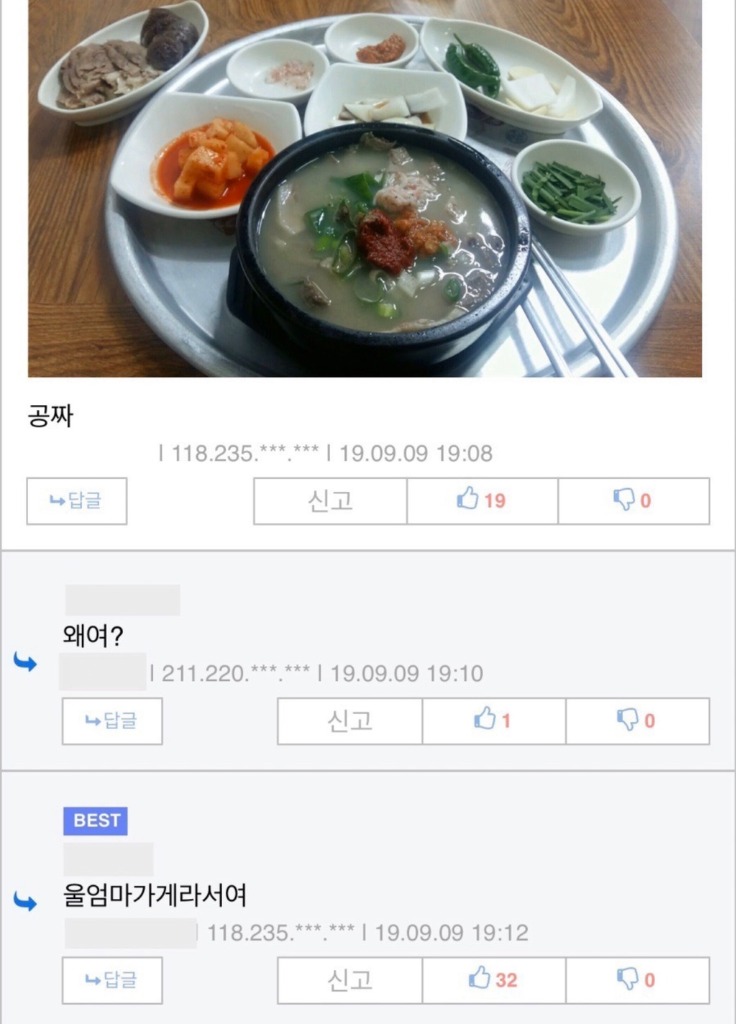The image size is (736, 1024).
Task: Report the 울엄마가게라서여 comment
Action: pos(349,980)
